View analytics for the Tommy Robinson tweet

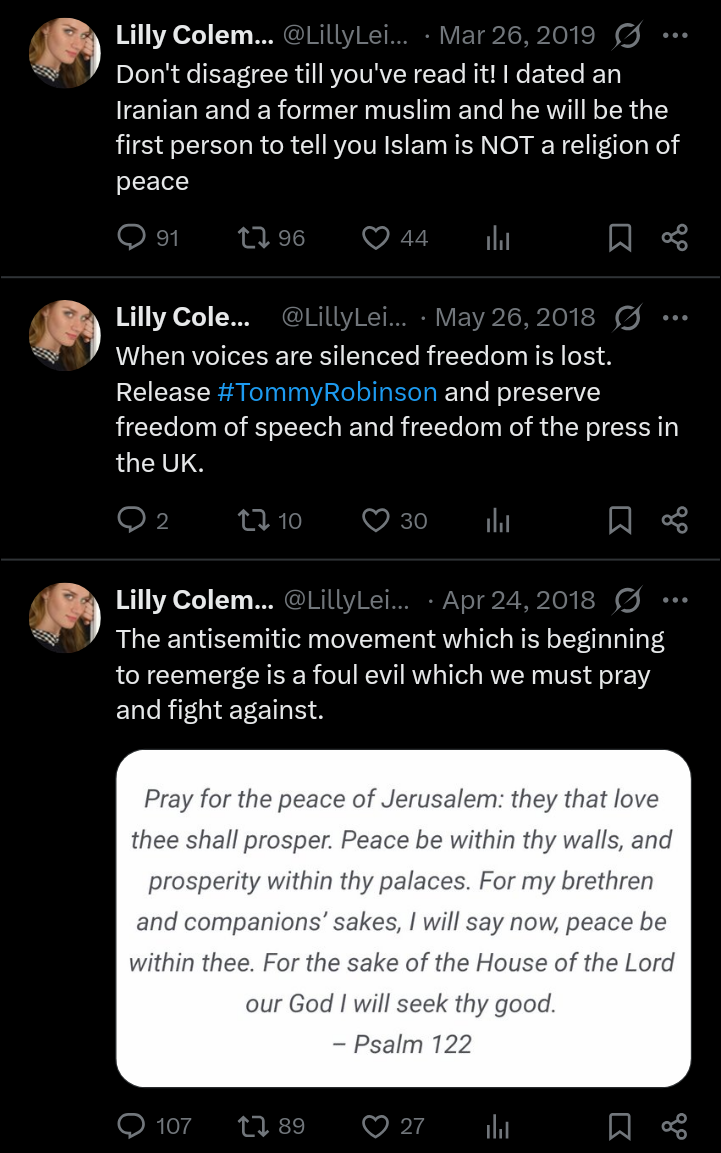click(x=497, y=520)
